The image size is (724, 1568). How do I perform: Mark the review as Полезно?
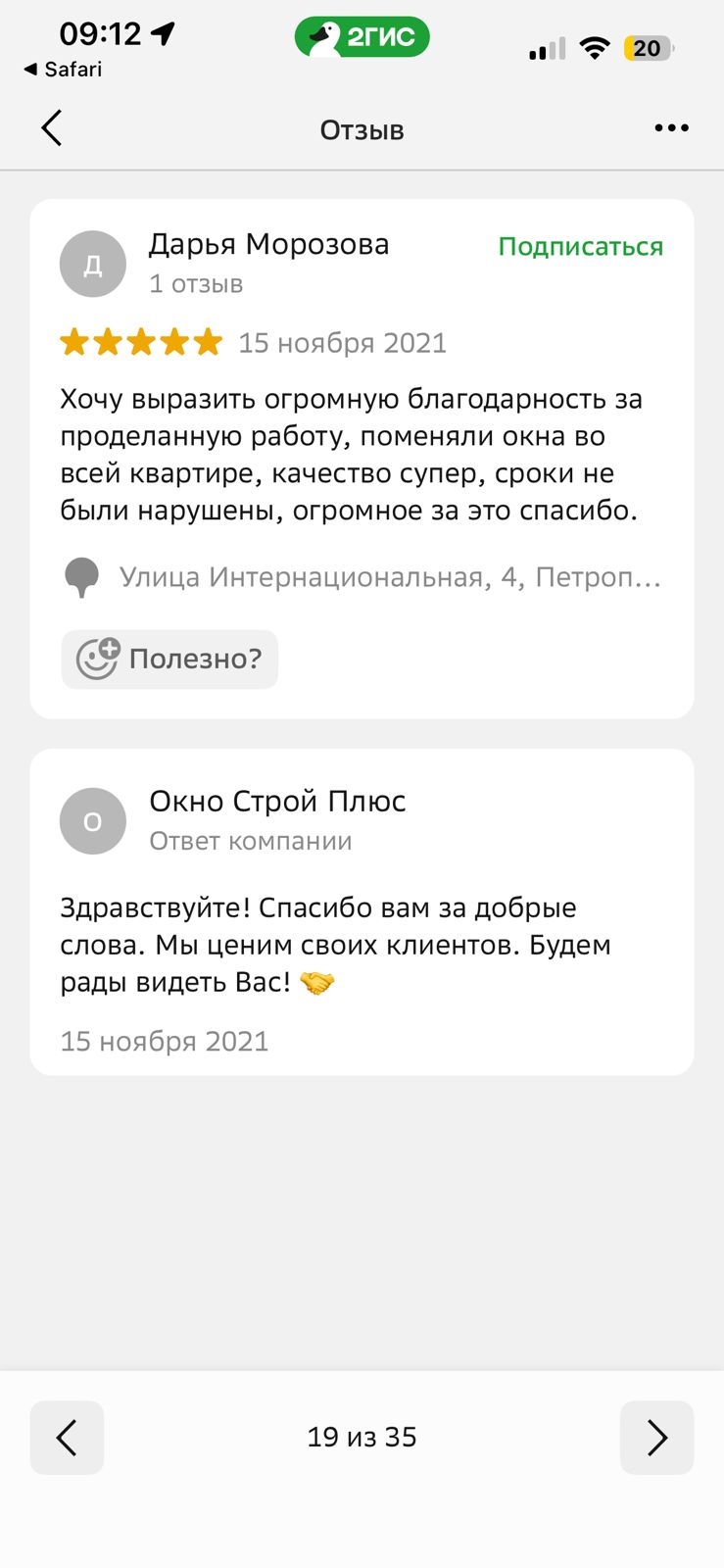point(169,659)
